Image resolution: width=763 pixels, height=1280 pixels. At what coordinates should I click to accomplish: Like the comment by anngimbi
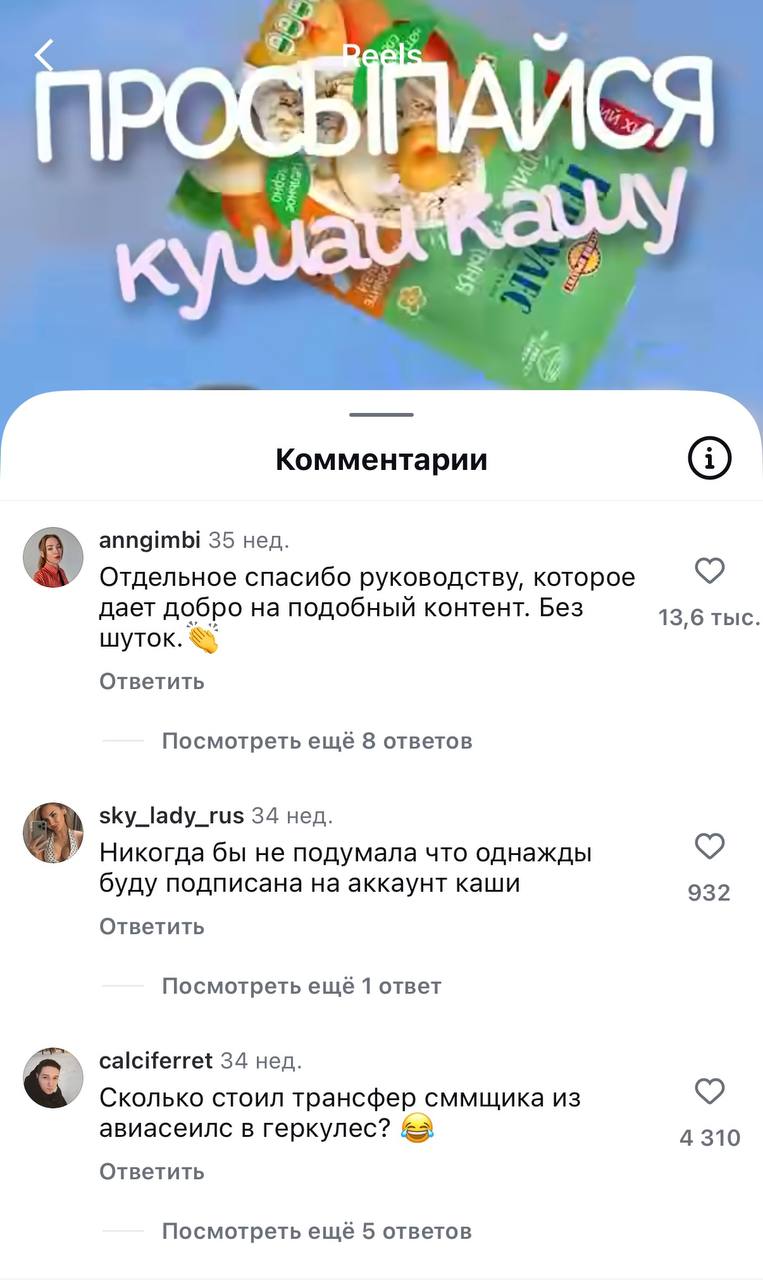click(x=709, y=571)
